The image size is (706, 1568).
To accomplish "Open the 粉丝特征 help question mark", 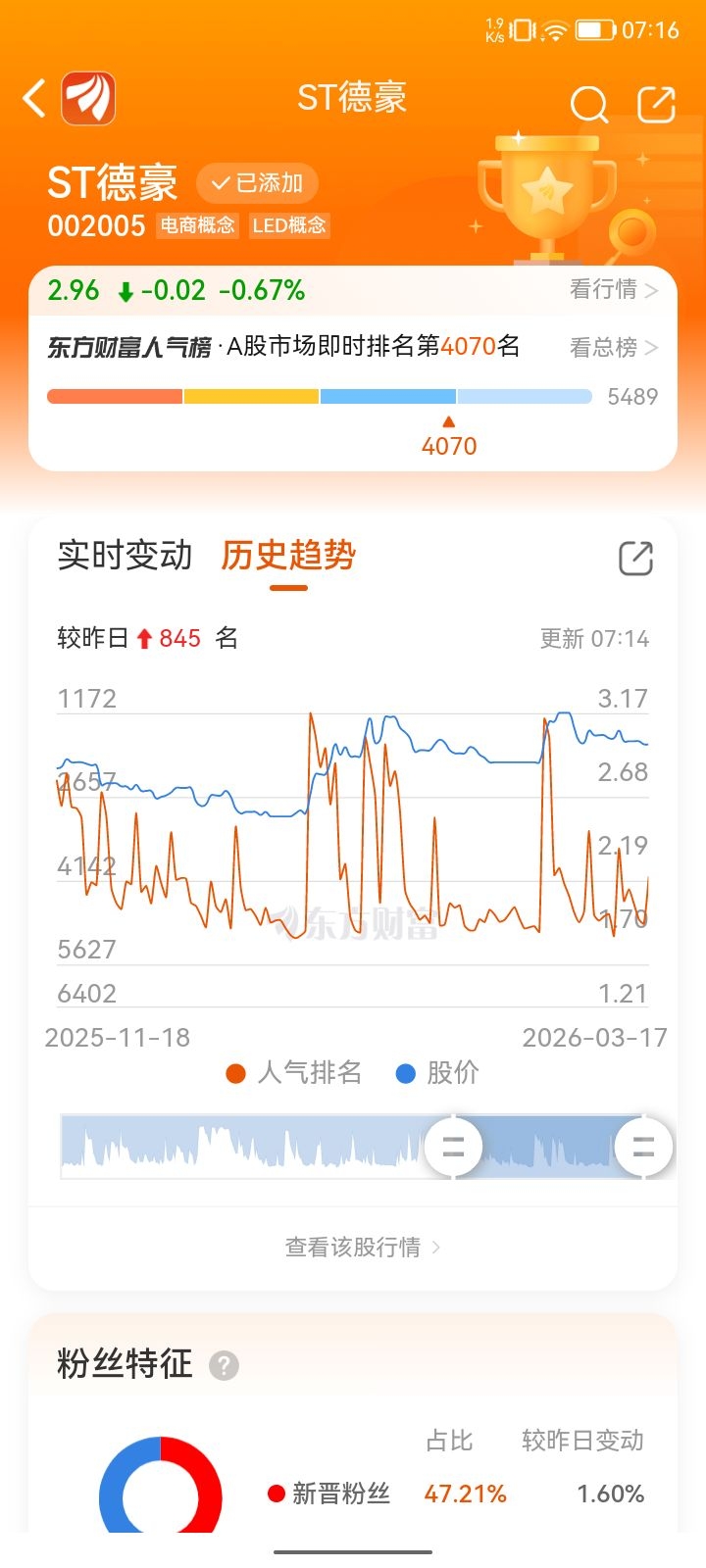I will point(224,1365).
